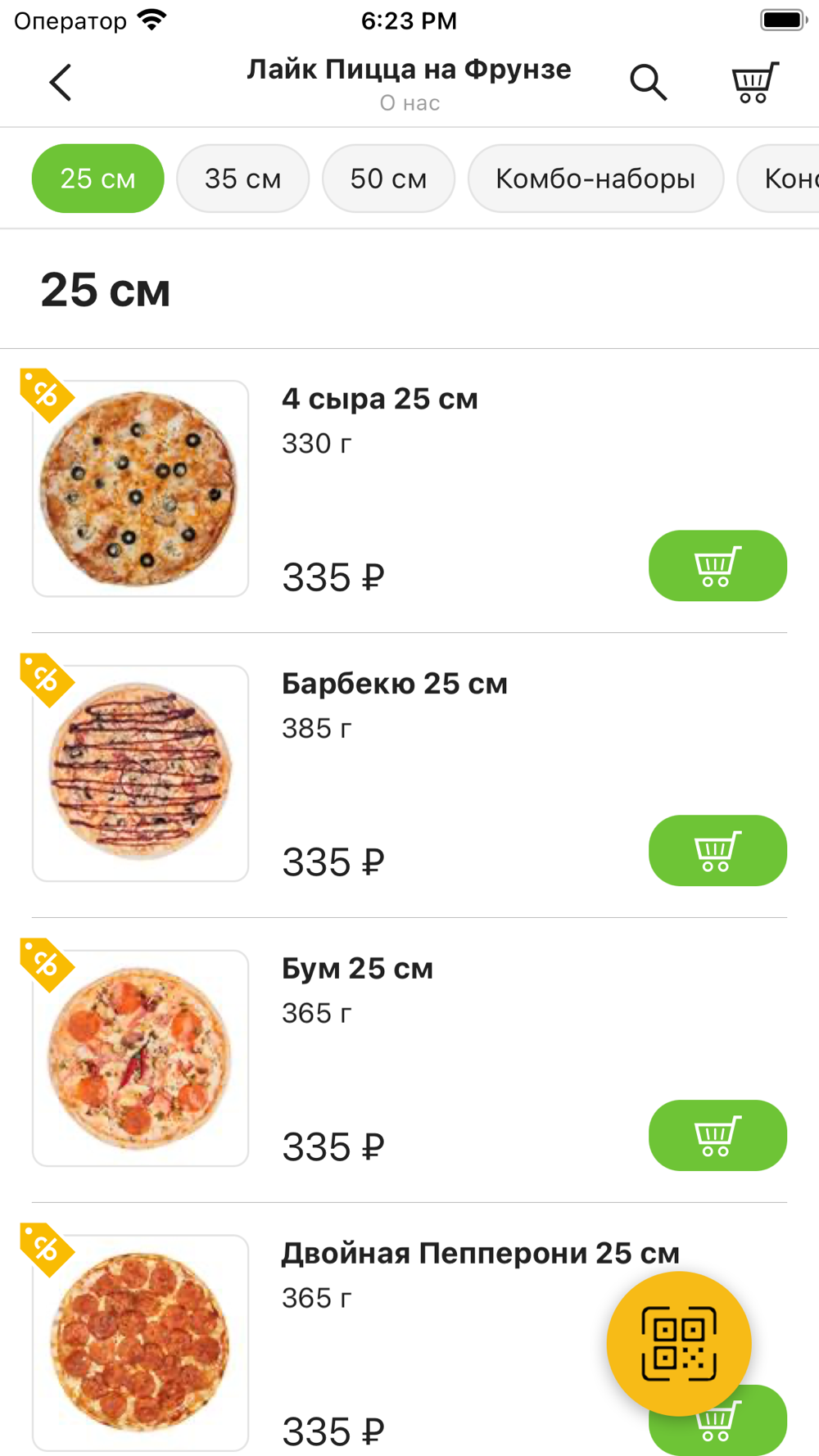819x1456 pixels.
Task: Open the Бум 25 см pizza photo
Action: click(x=140, y=1058)
